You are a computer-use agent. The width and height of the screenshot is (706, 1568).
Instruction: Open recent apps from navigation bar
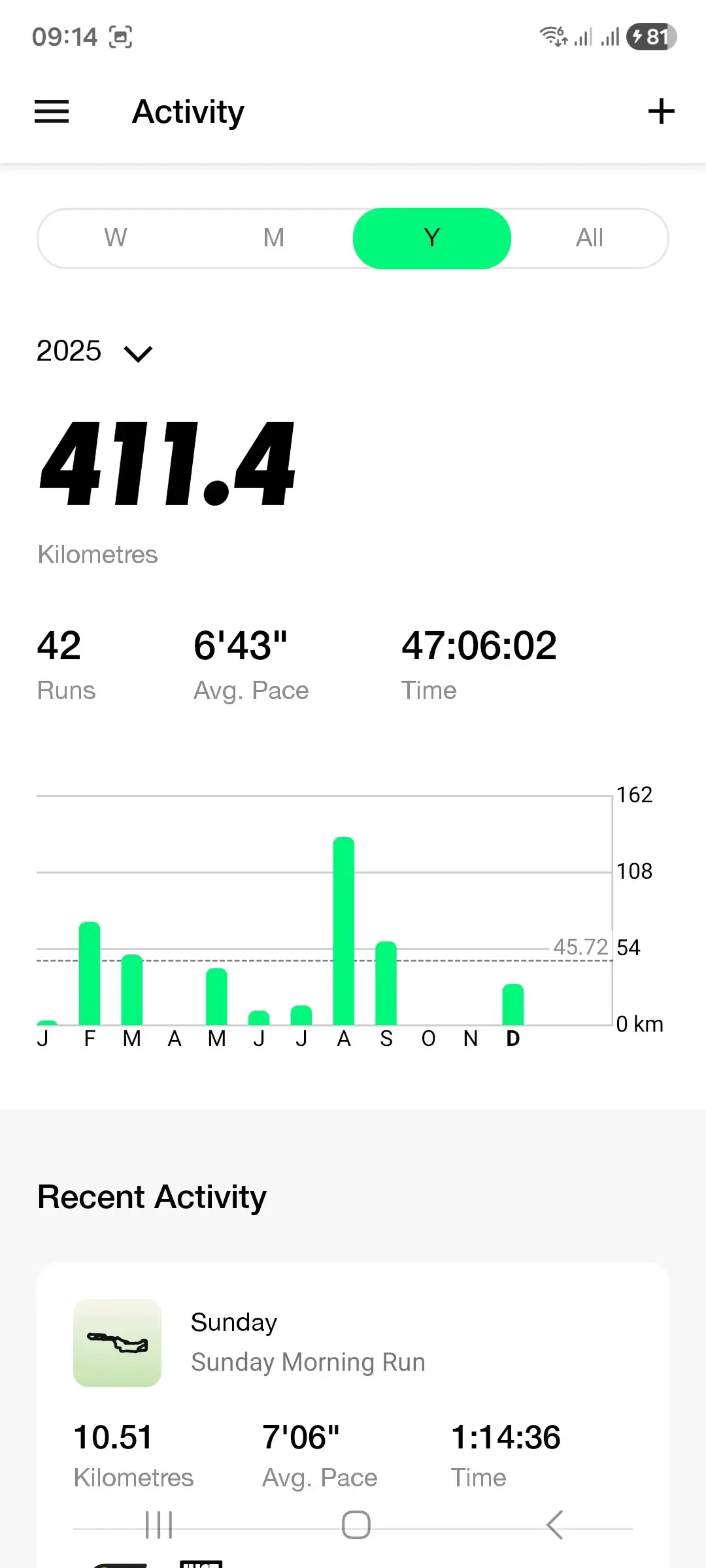(x=159, y=1525)
